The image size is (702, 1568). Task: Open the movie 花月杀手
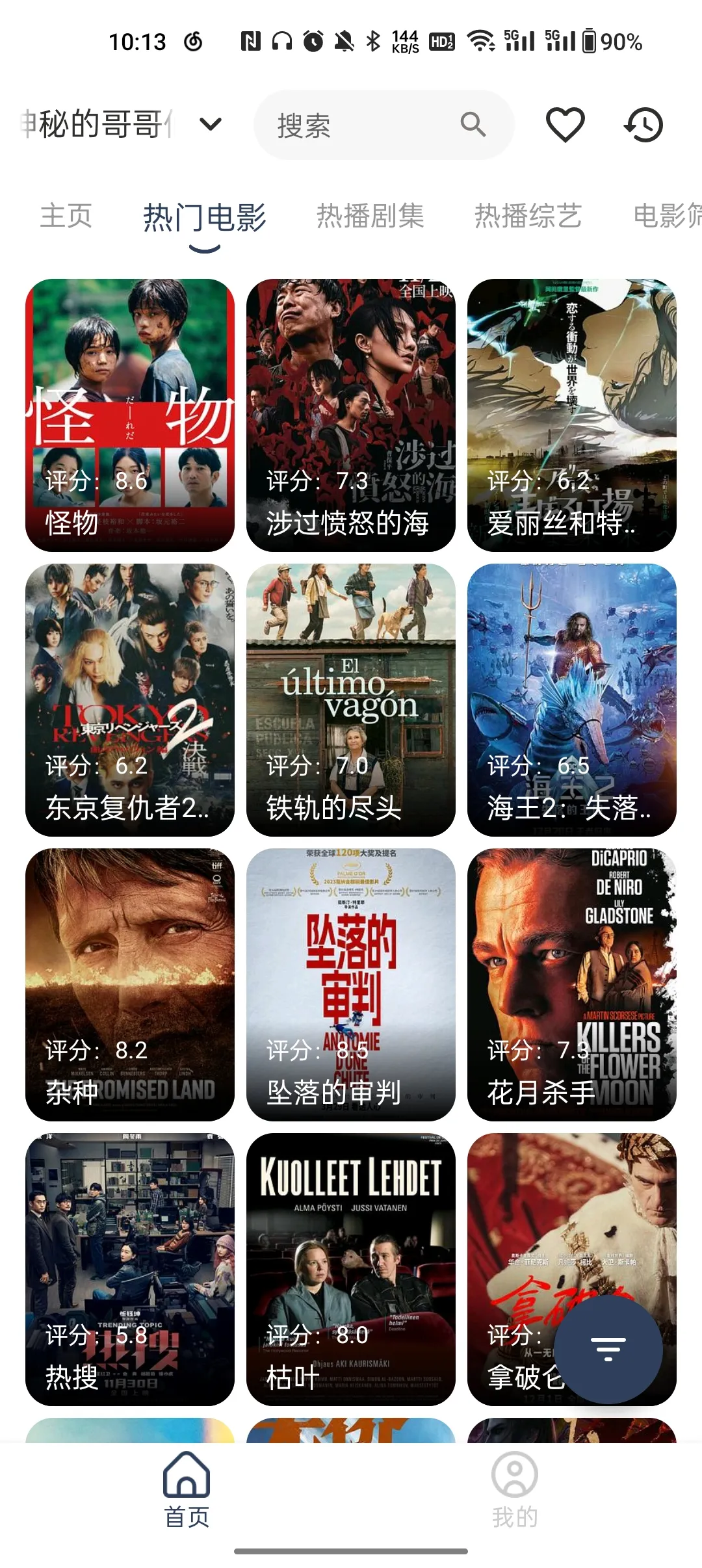pos(572,984)
